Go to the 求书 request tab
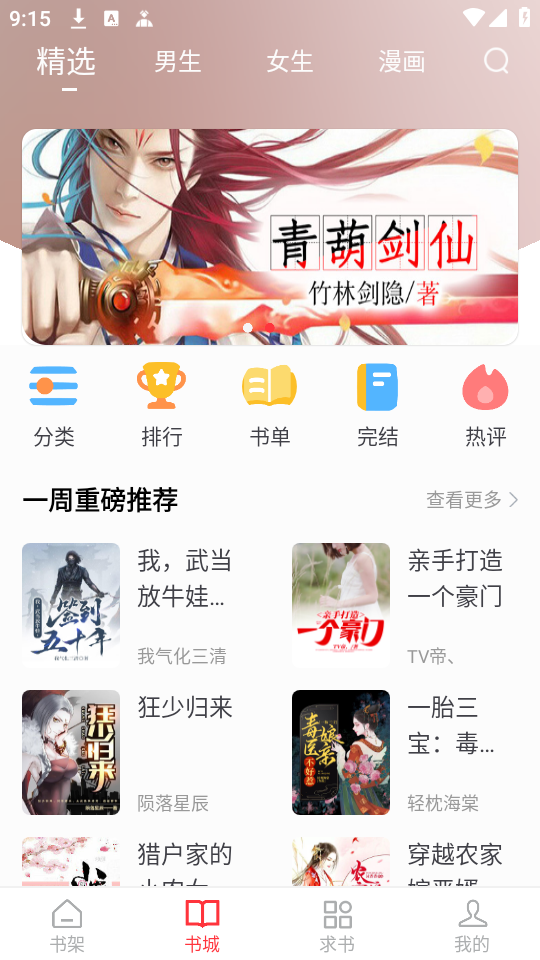The width and height of the screenshot is (540, 960). (337, 925)
